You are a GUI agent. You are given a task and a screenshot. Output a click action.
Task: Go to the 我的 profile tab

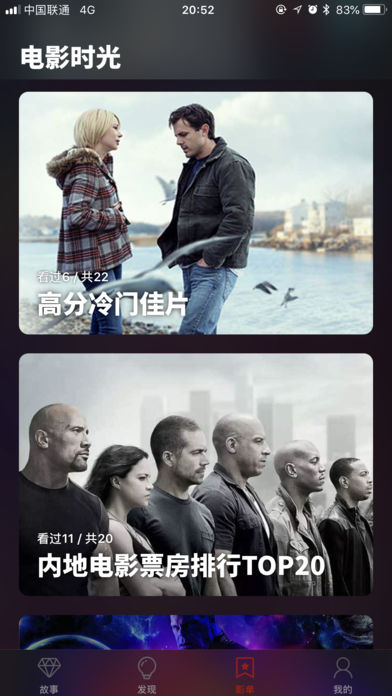(343, 675)
